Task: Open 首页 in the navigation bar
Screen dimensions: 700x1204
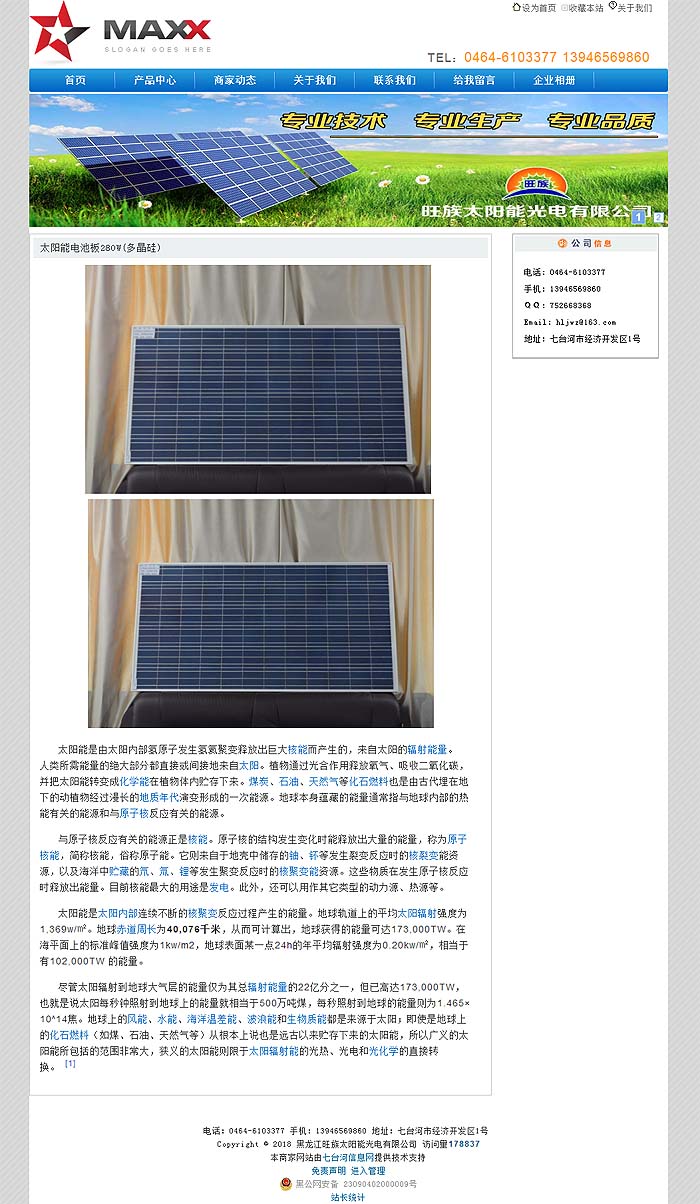Action: 75,80
